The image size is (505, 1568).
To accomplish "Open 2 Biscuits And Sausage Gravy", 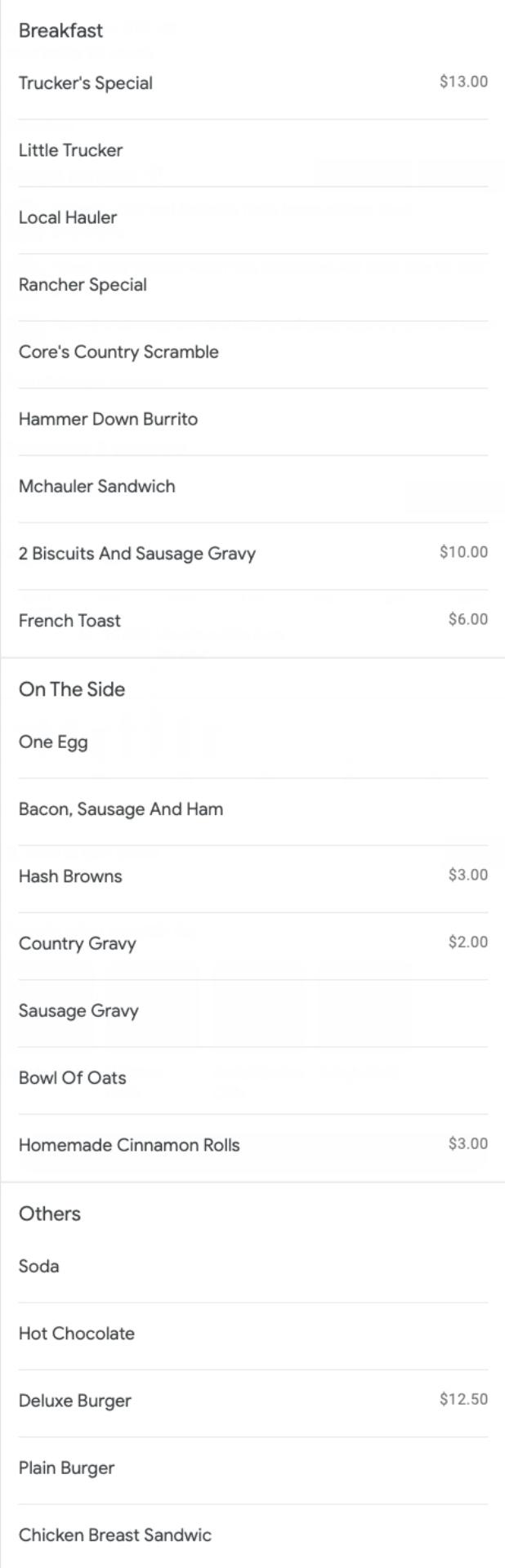I will click(137, 554).
